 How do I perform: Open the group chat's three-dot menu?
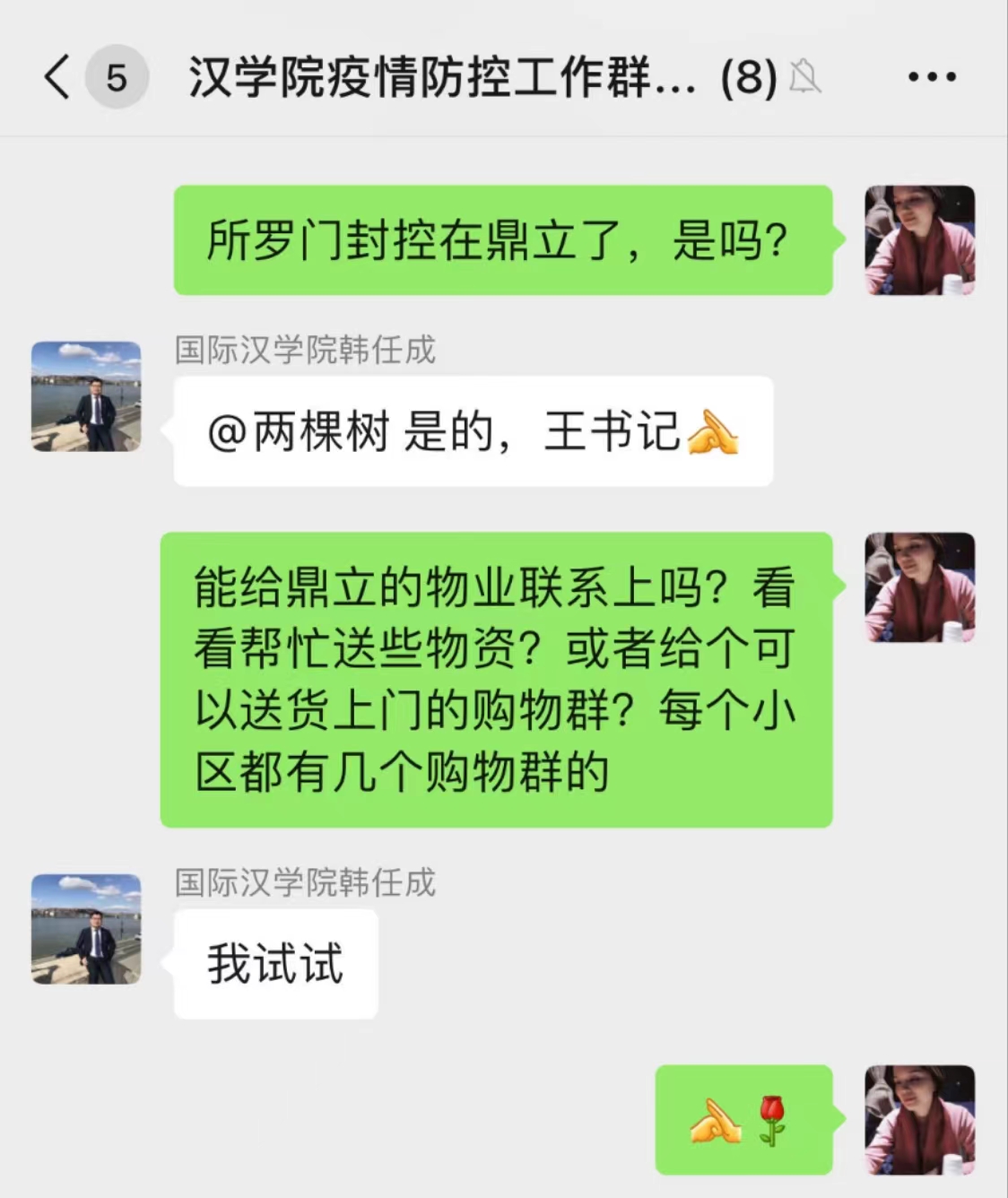click(932, 77)
